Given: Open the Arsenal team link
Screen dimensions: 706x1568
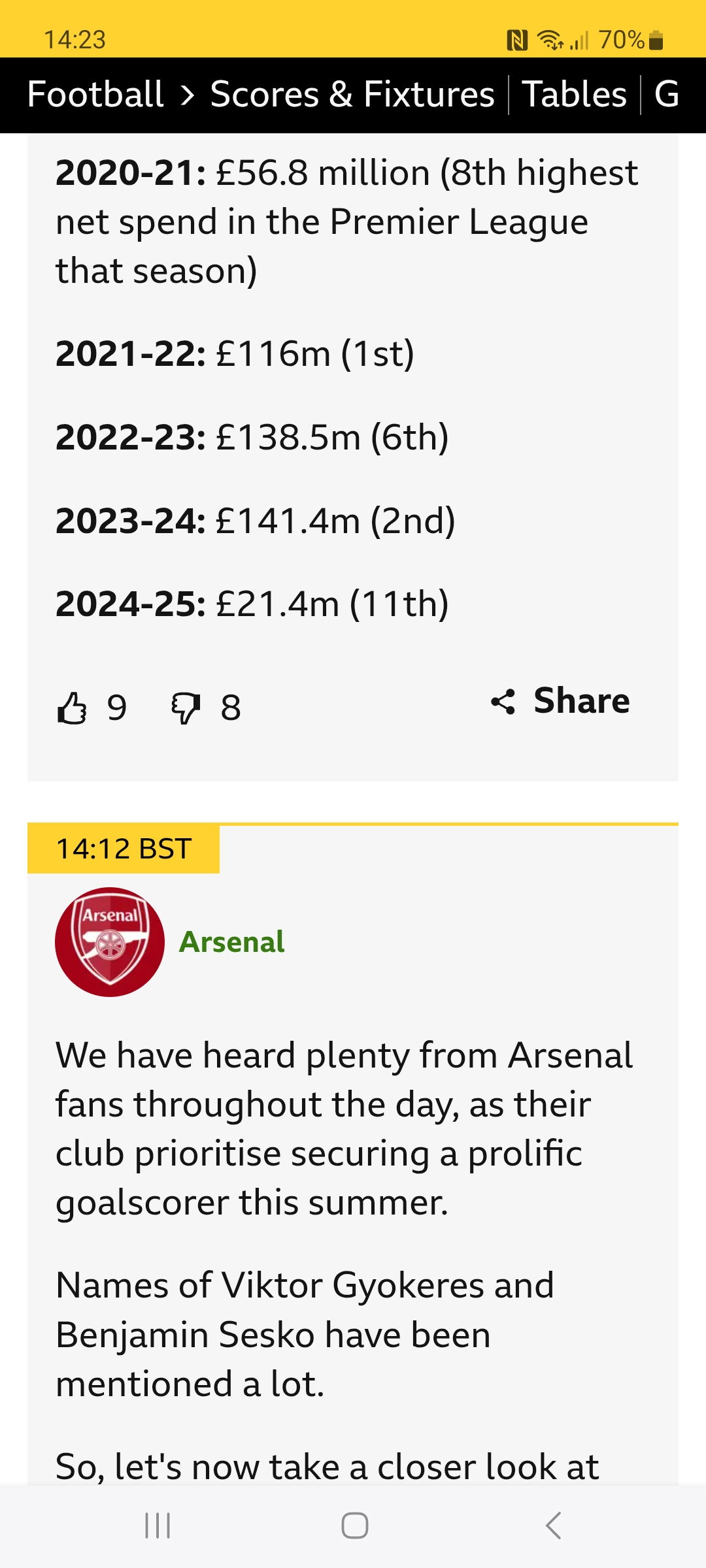Looking at the screenshot, I should tap(232, 942).
